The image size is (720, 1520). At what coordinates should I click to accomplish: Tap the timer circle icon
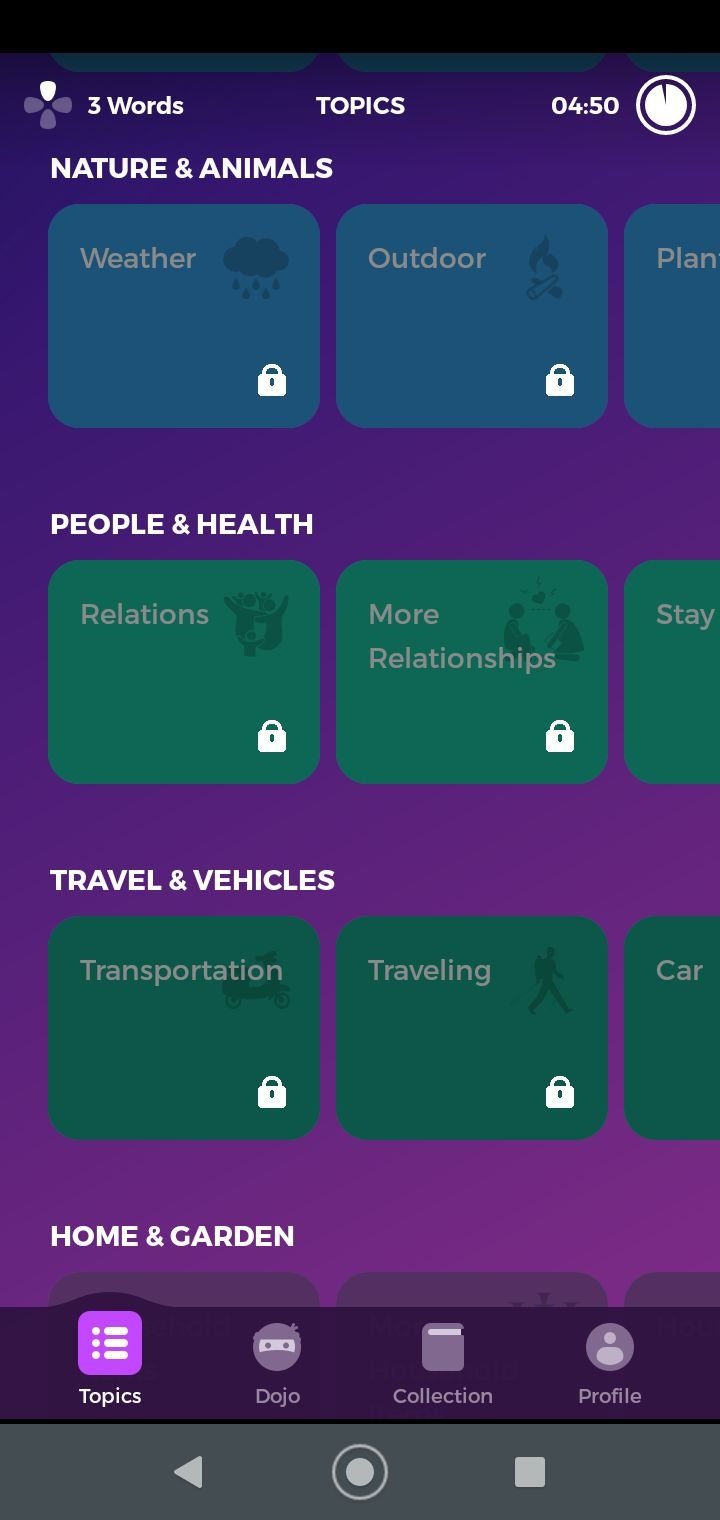[666, 105]
